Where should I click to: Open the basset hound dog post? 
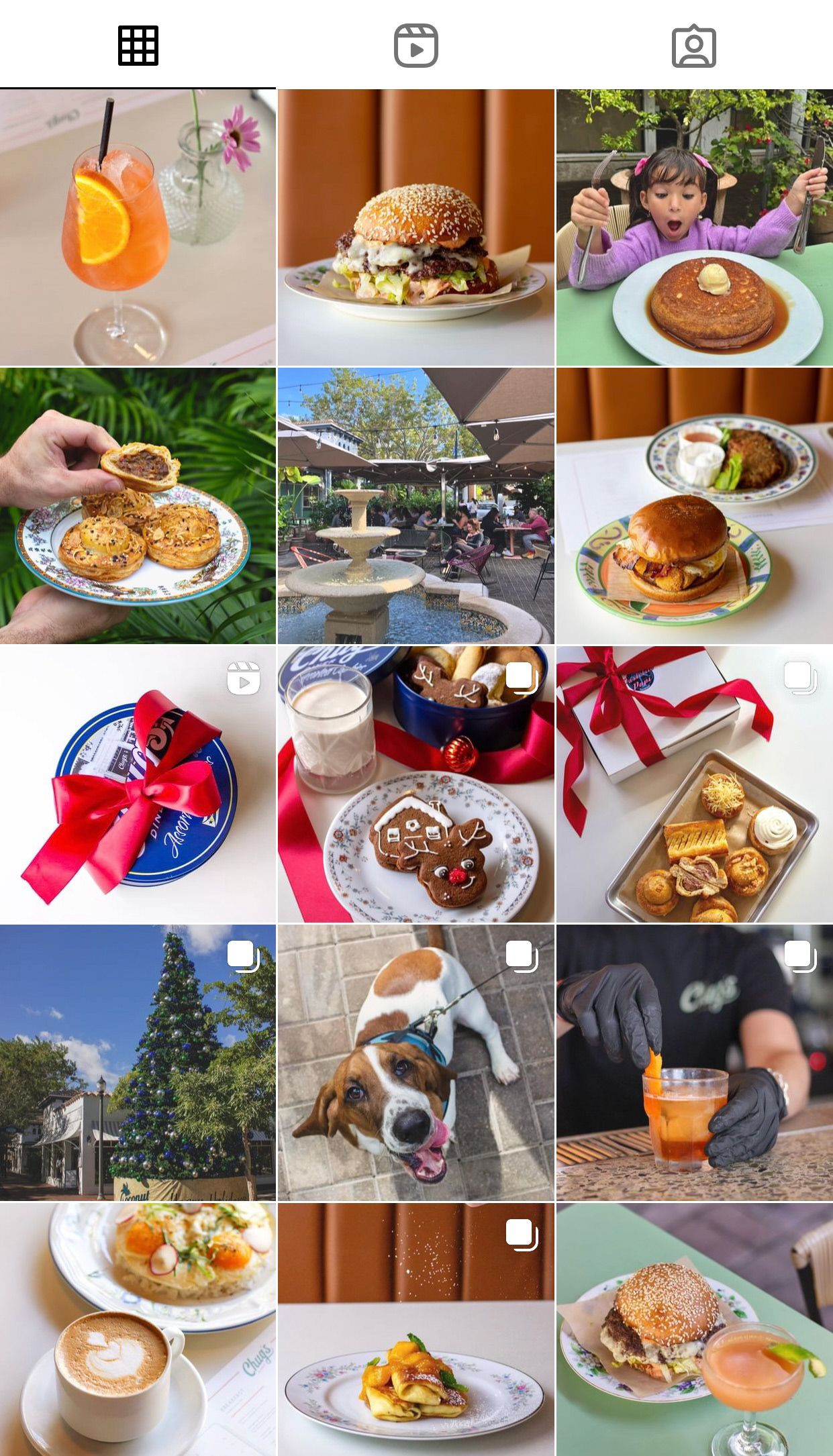(x=416, y=1062)
